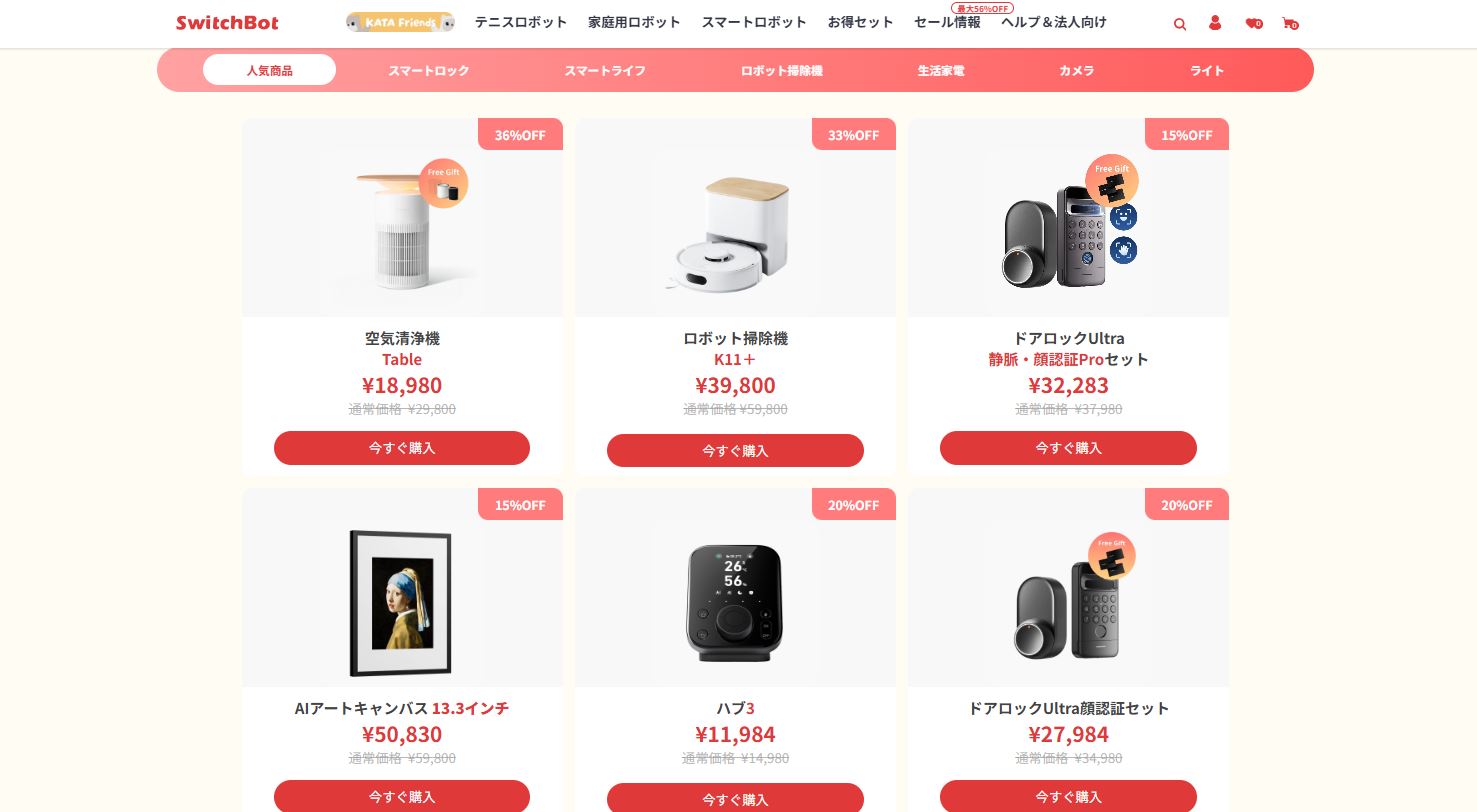Open the 家庭用ロボット menu
This screenshot has width=1477, height=812.
click(x=634, y=22)
